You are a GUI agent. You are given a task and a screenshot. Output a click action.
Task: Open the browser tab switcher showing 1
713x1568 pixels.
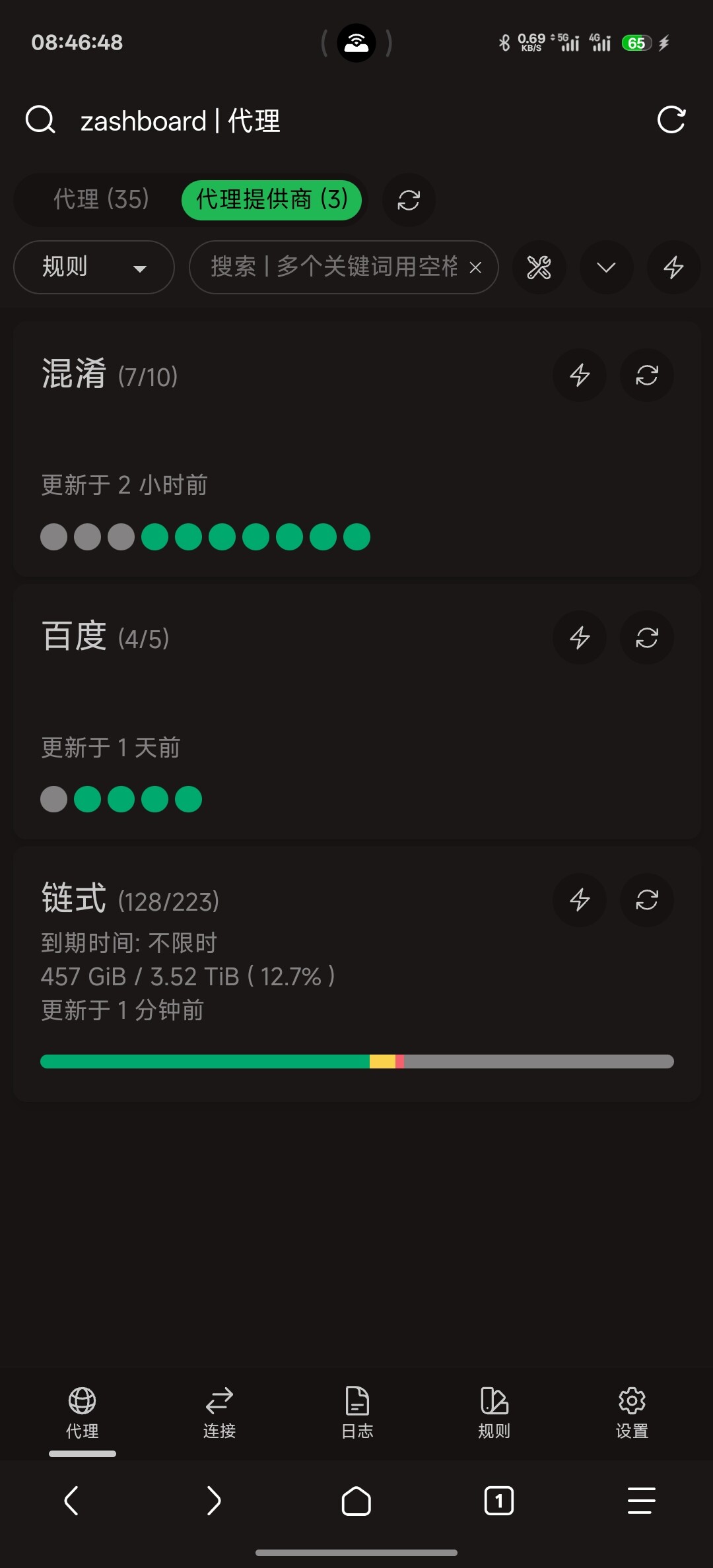coord(499,1501)
